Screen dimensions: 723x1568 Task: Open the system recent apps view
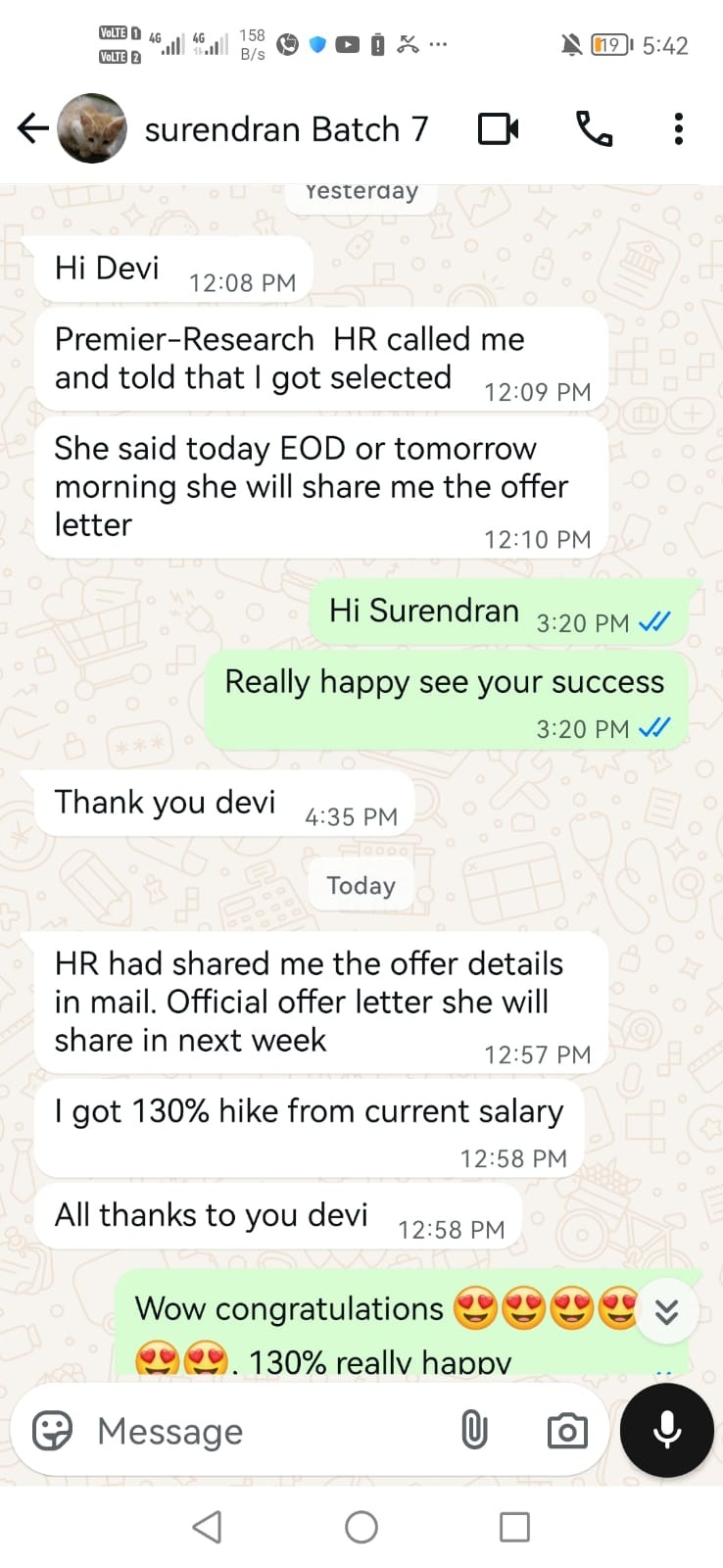click(514, 1527)
